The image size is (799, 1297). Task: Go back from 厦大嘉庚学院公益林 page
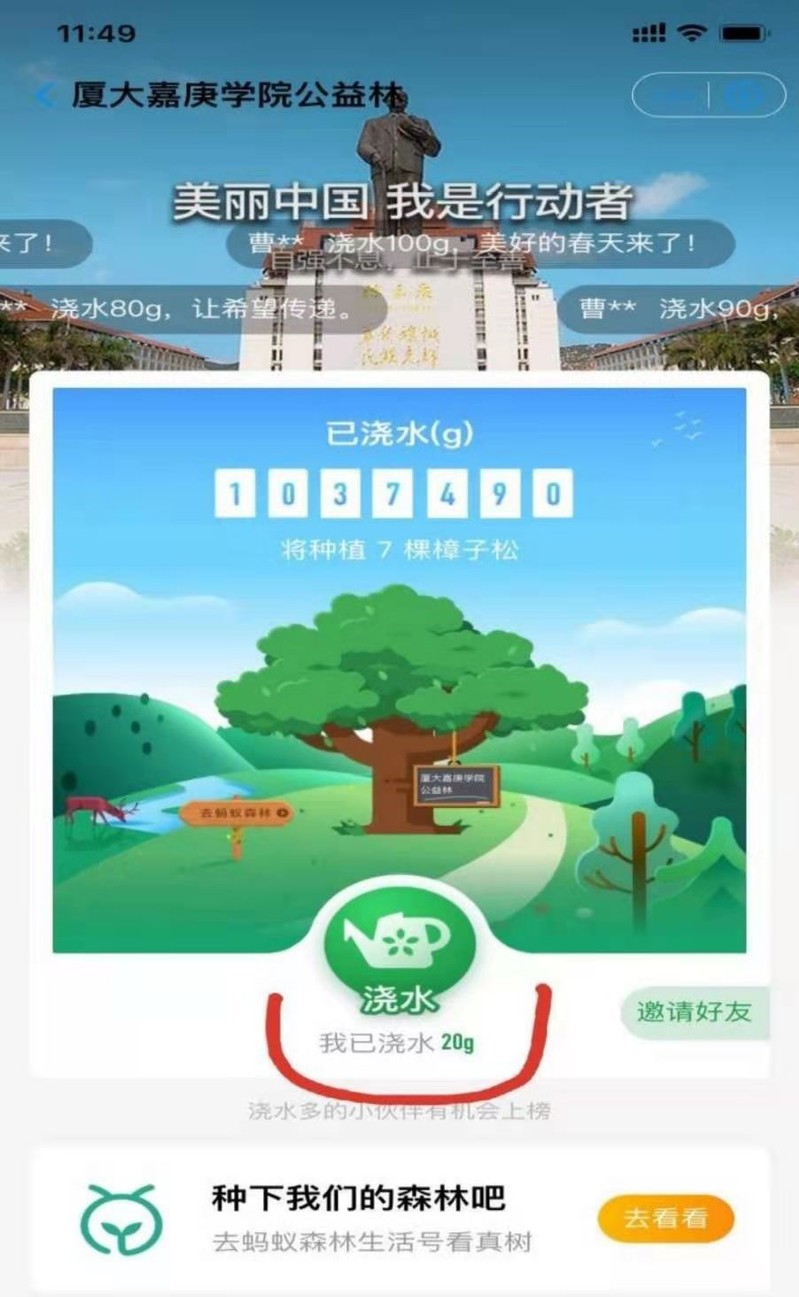(44, 97)
